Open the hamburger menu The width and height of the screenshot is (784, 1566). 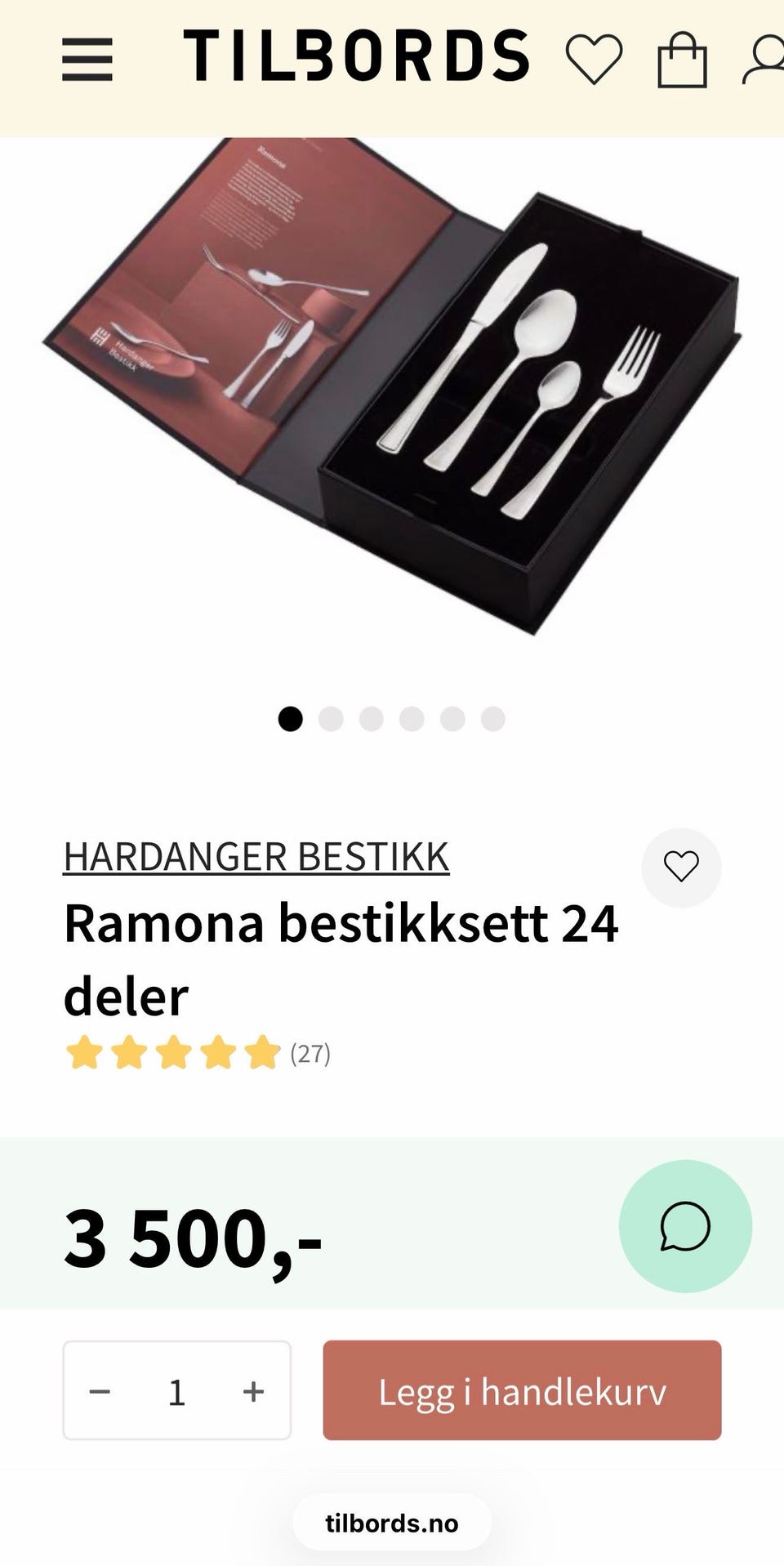pos(87,59)
